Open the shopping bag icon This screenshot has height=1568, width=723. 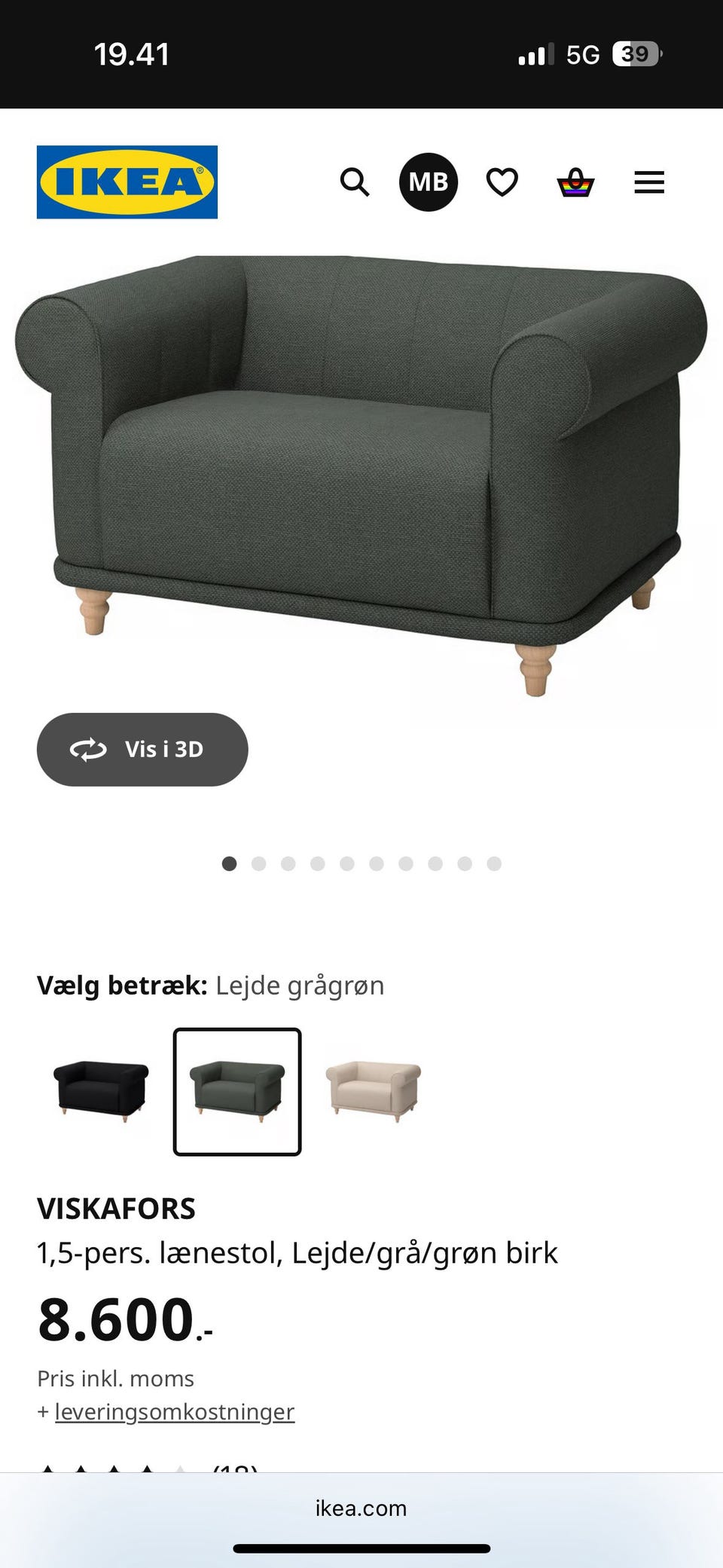click(x=575, y=182)
